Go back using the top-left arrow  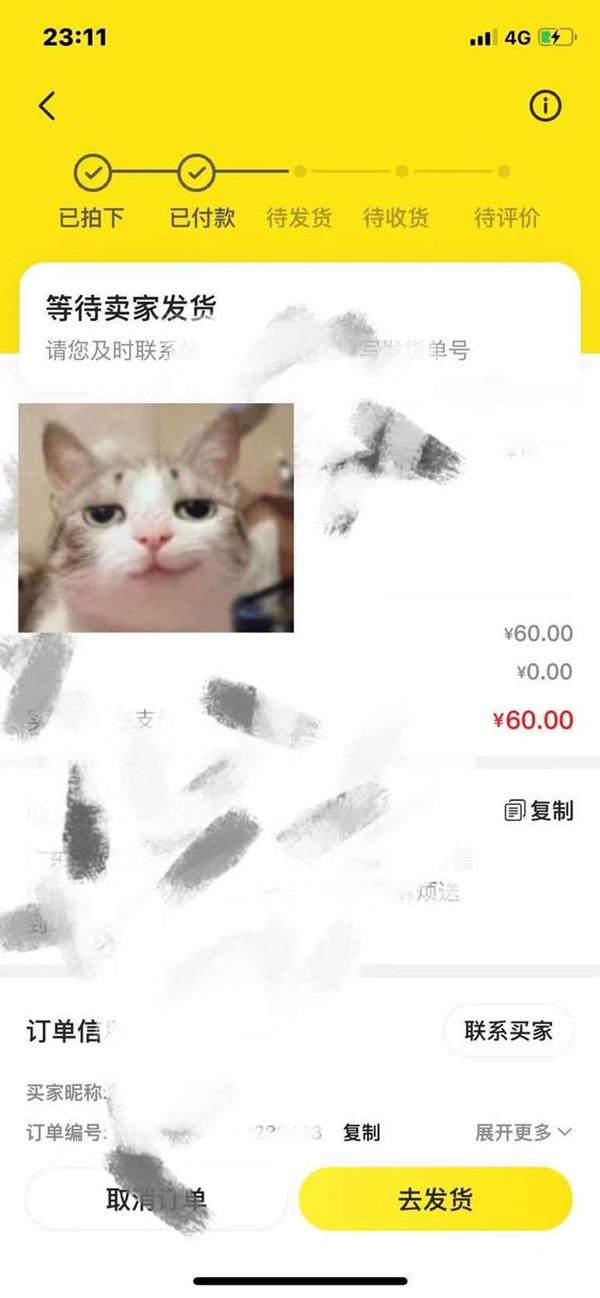(47, 106)
